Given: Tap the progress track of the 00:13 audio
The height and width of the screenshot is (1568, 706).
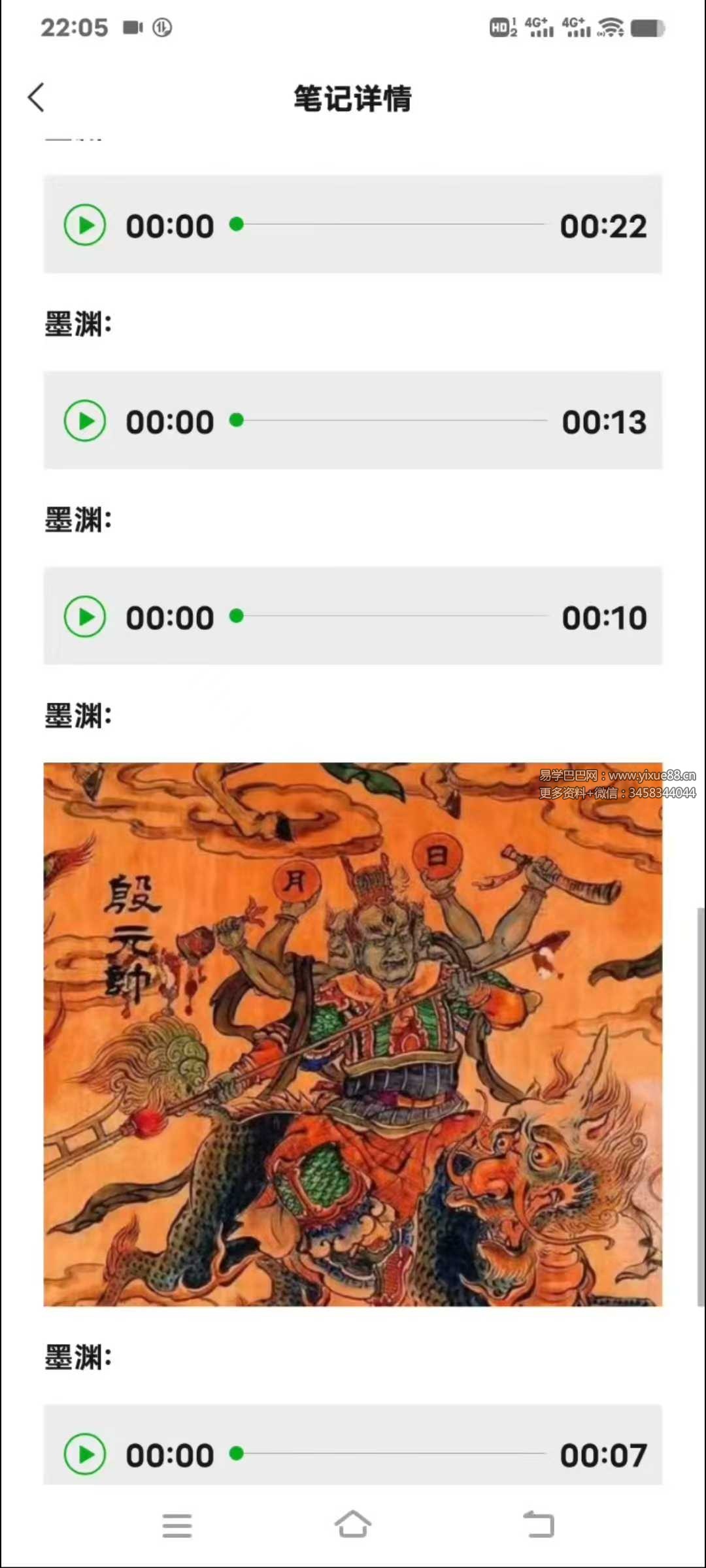Looking at the screenshot, I should 392,421.
